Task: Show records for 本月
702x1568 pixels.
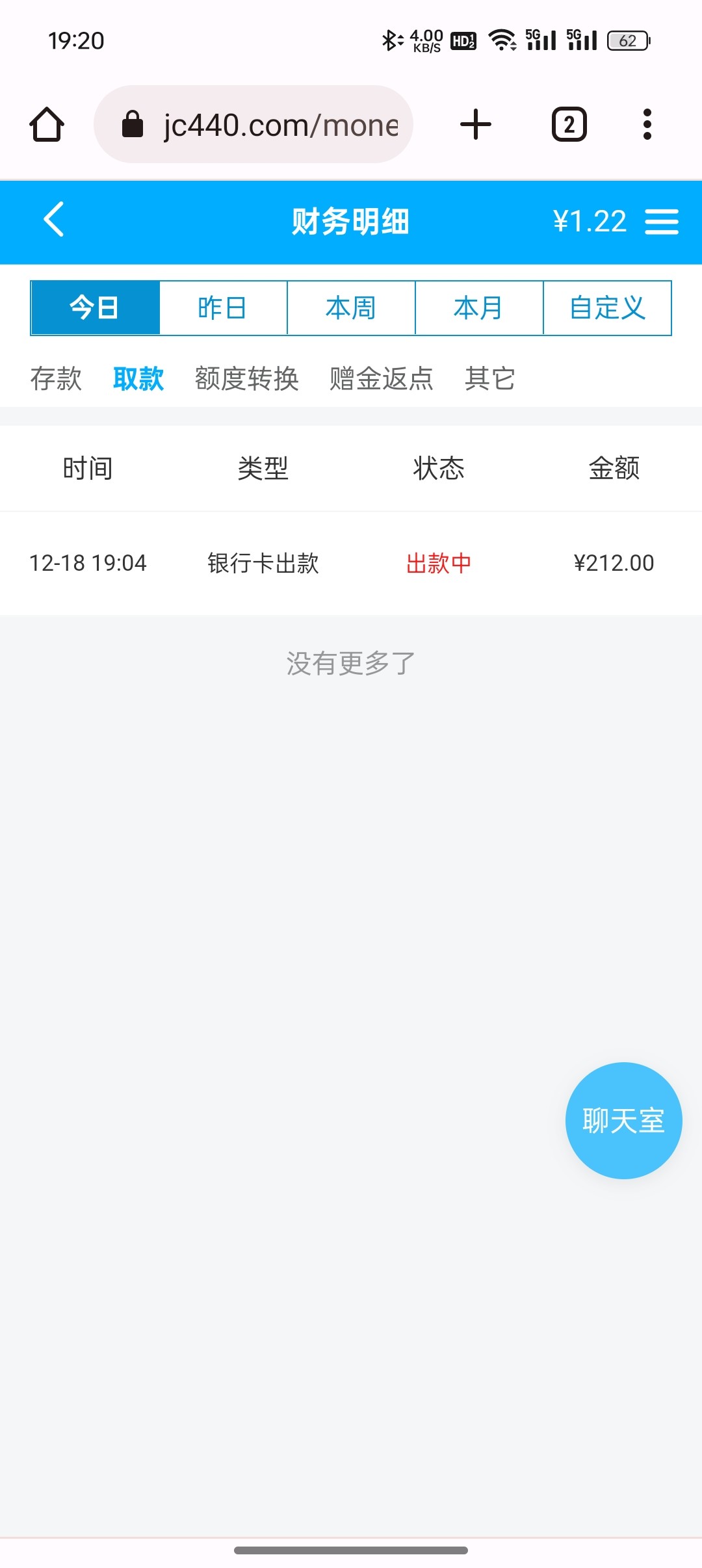Action: (x=479, y=308)
